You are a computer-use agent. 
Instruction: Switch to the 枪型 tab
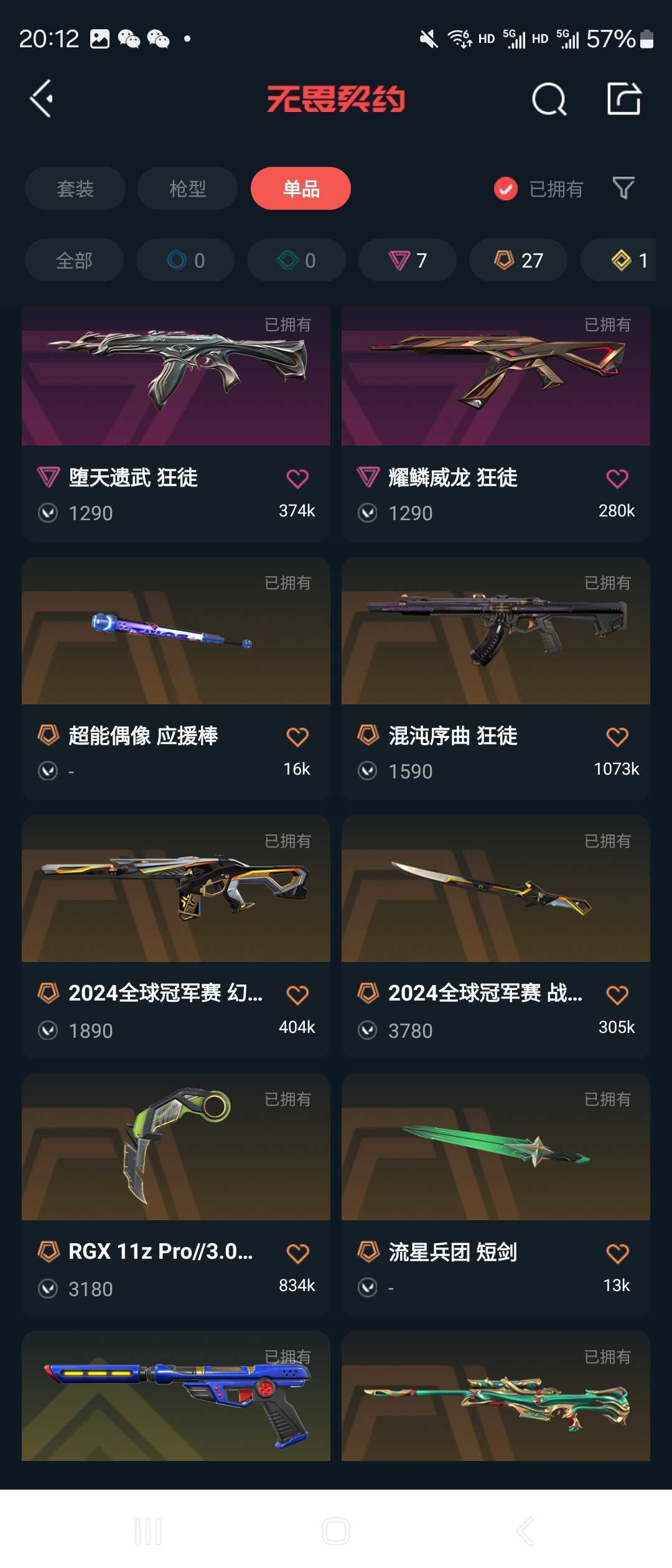click(187, 189)
